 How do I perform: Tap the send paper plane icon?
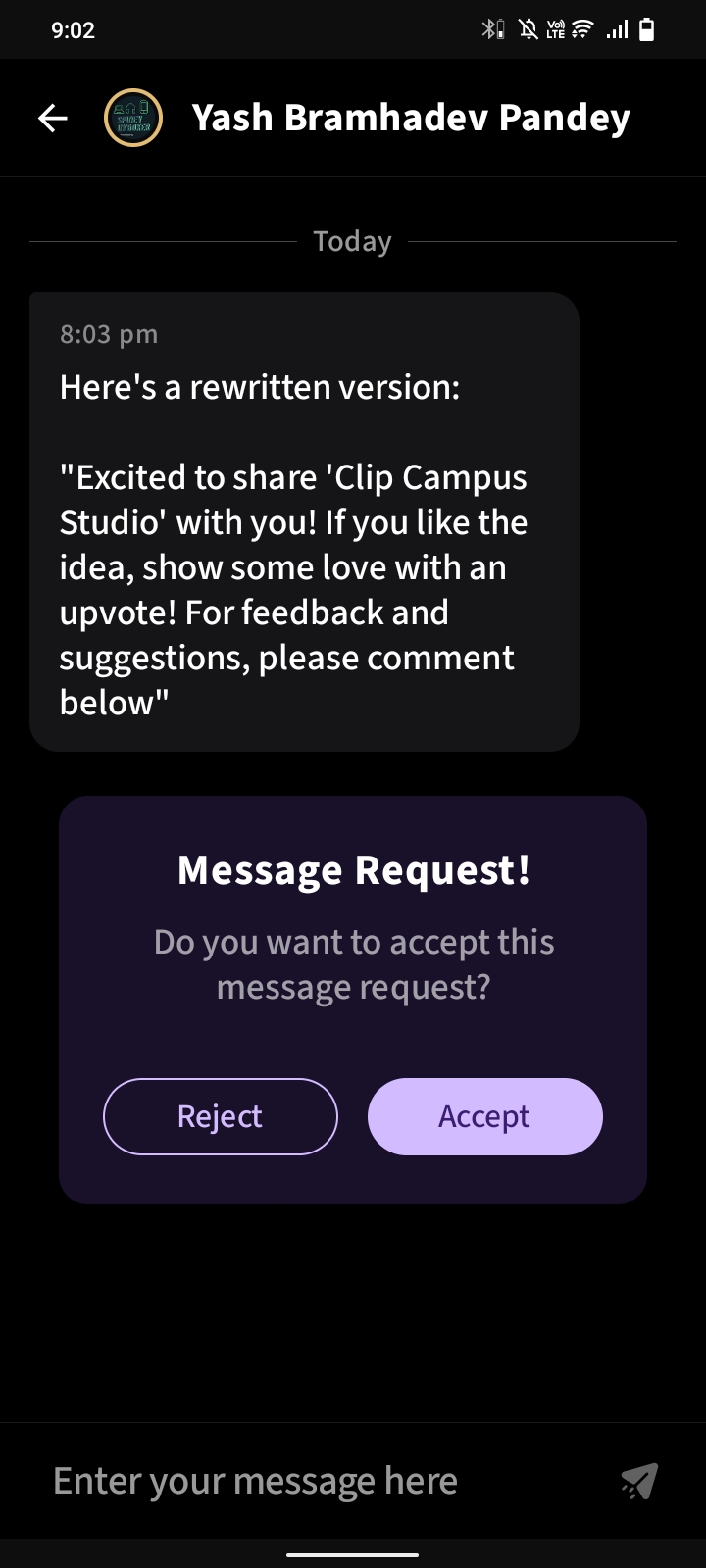click(639, 1482)
